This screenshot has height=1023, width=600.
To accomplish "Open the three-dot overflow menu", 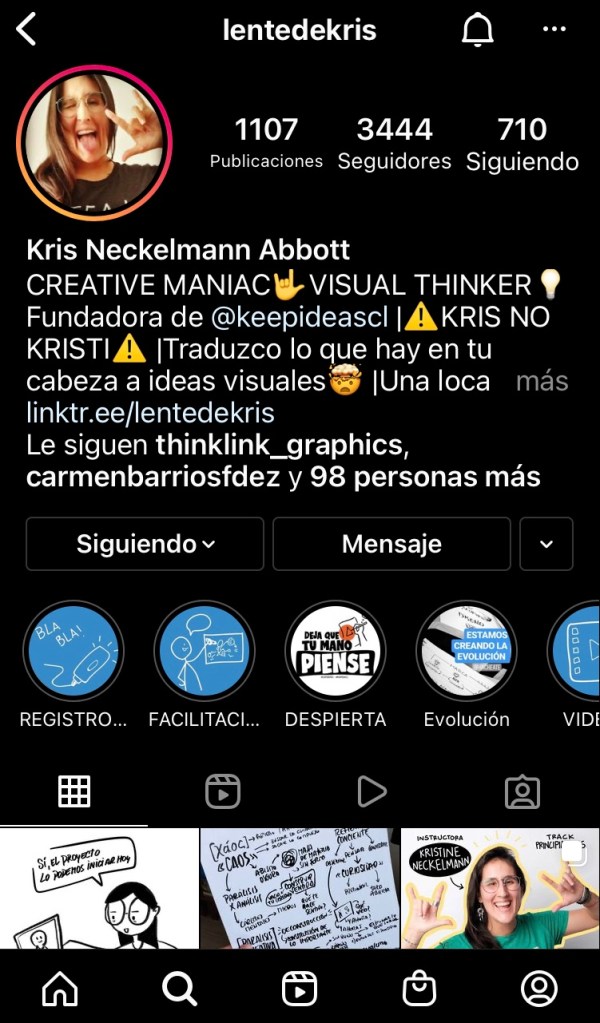I will (x=554, y=30).
